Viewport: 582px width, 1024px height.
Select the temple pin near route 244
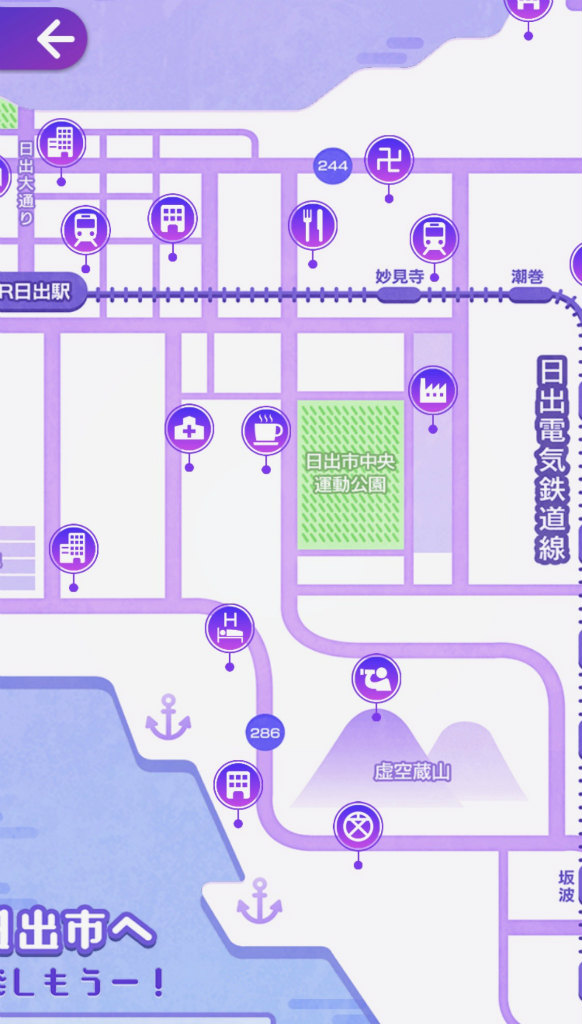click(x=389, y=160)
